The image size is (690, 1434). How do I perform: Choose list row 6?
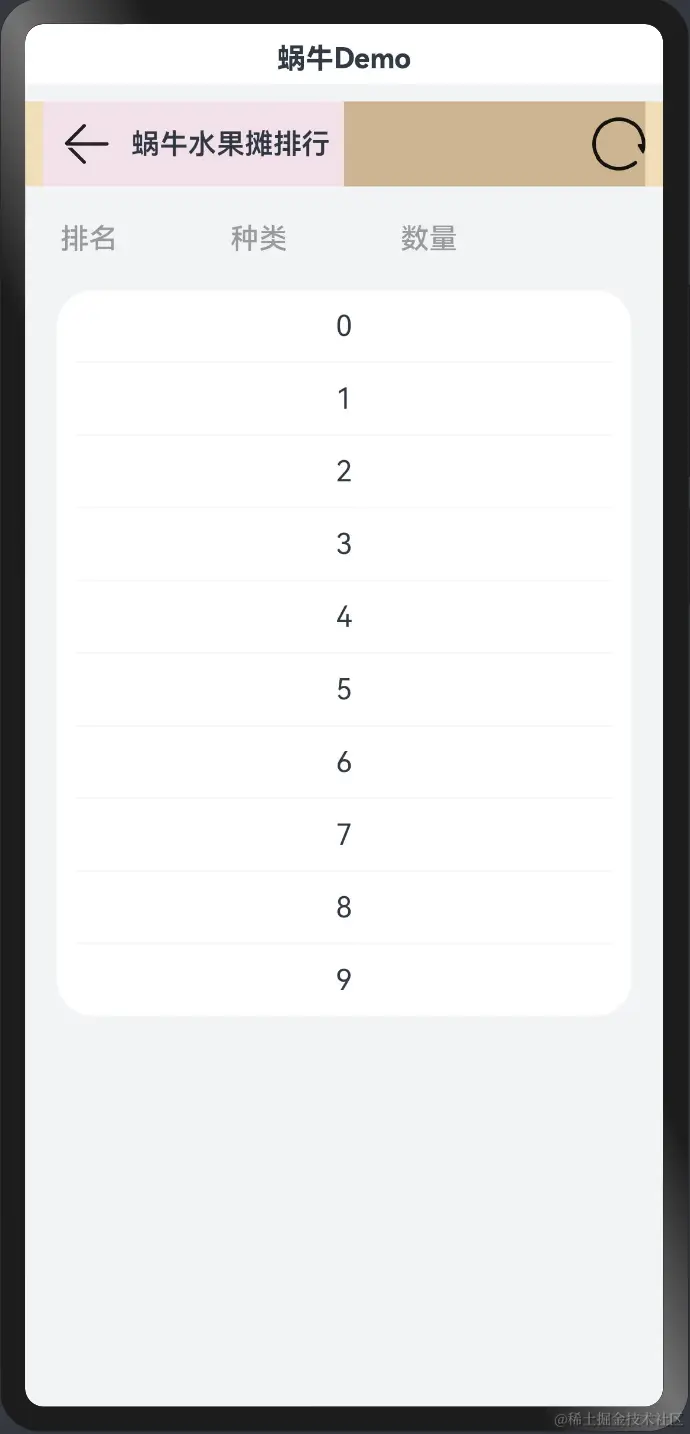pos(344,762)
